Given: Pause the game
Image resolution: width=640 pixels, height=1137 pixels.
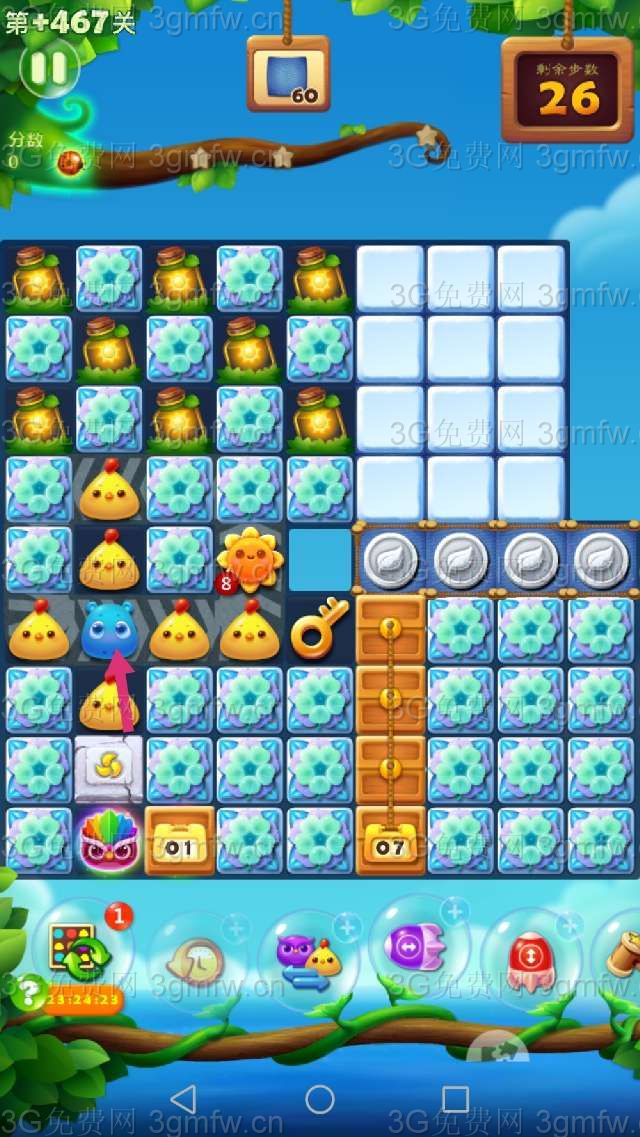Looking at the screenshot, I should coord(48,68).
